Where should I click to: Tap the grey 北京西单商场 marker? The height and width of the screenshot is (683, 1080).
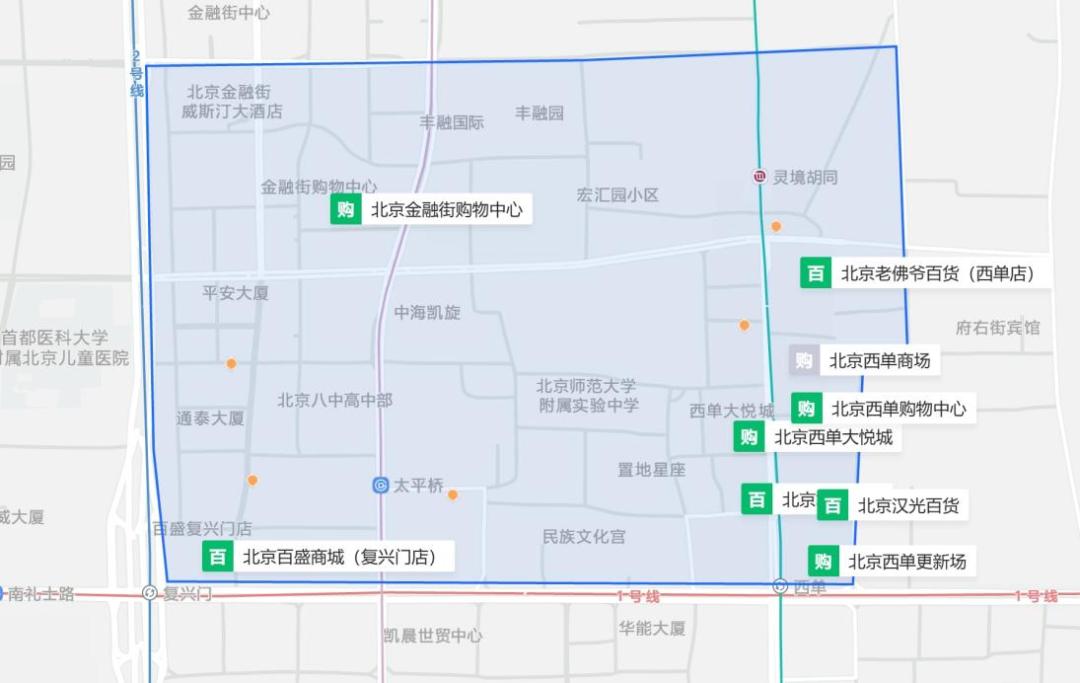click(805, 361)
